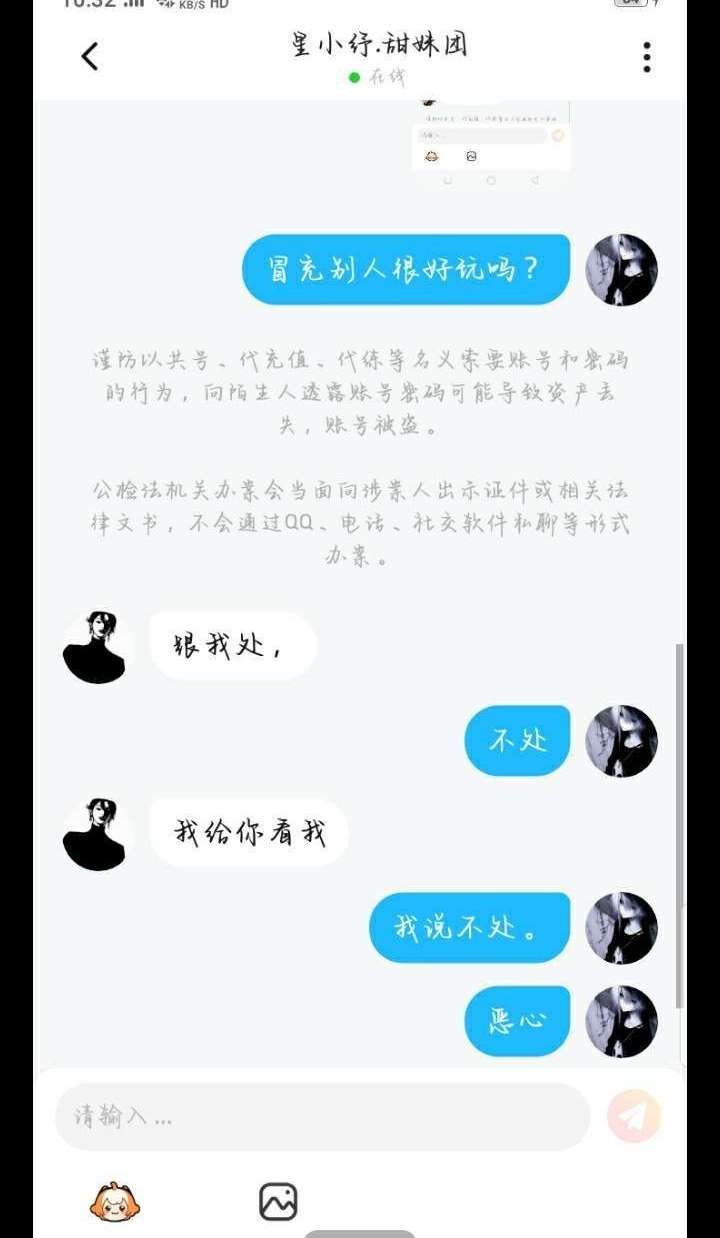
Task: Attach a picture from the gallery icon
Action: point(278,1201)
